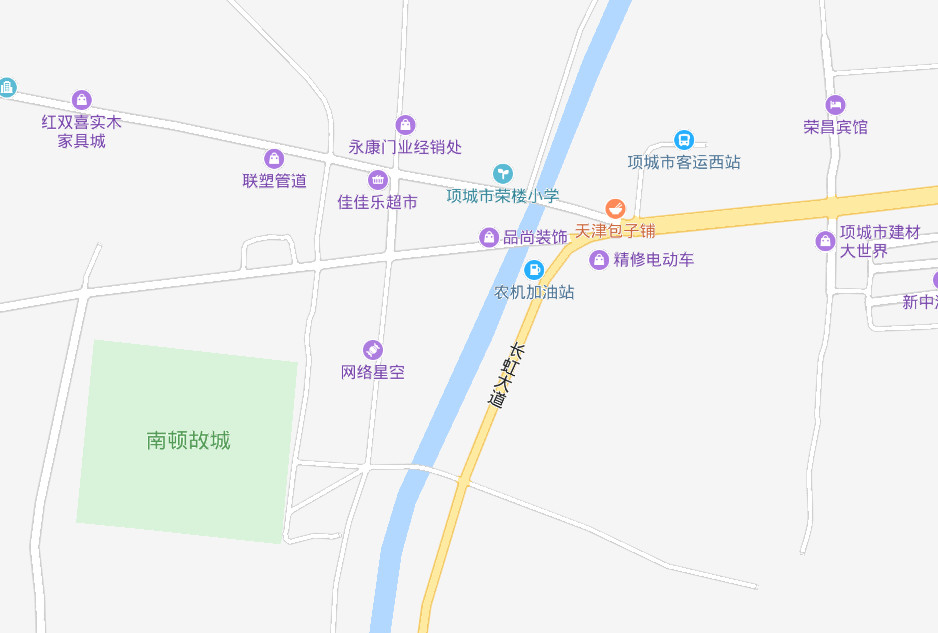The height and width of the screenshot is (633, 938).
Task: Tap the 永康门业经销处 marker
Action: (405, 125)
